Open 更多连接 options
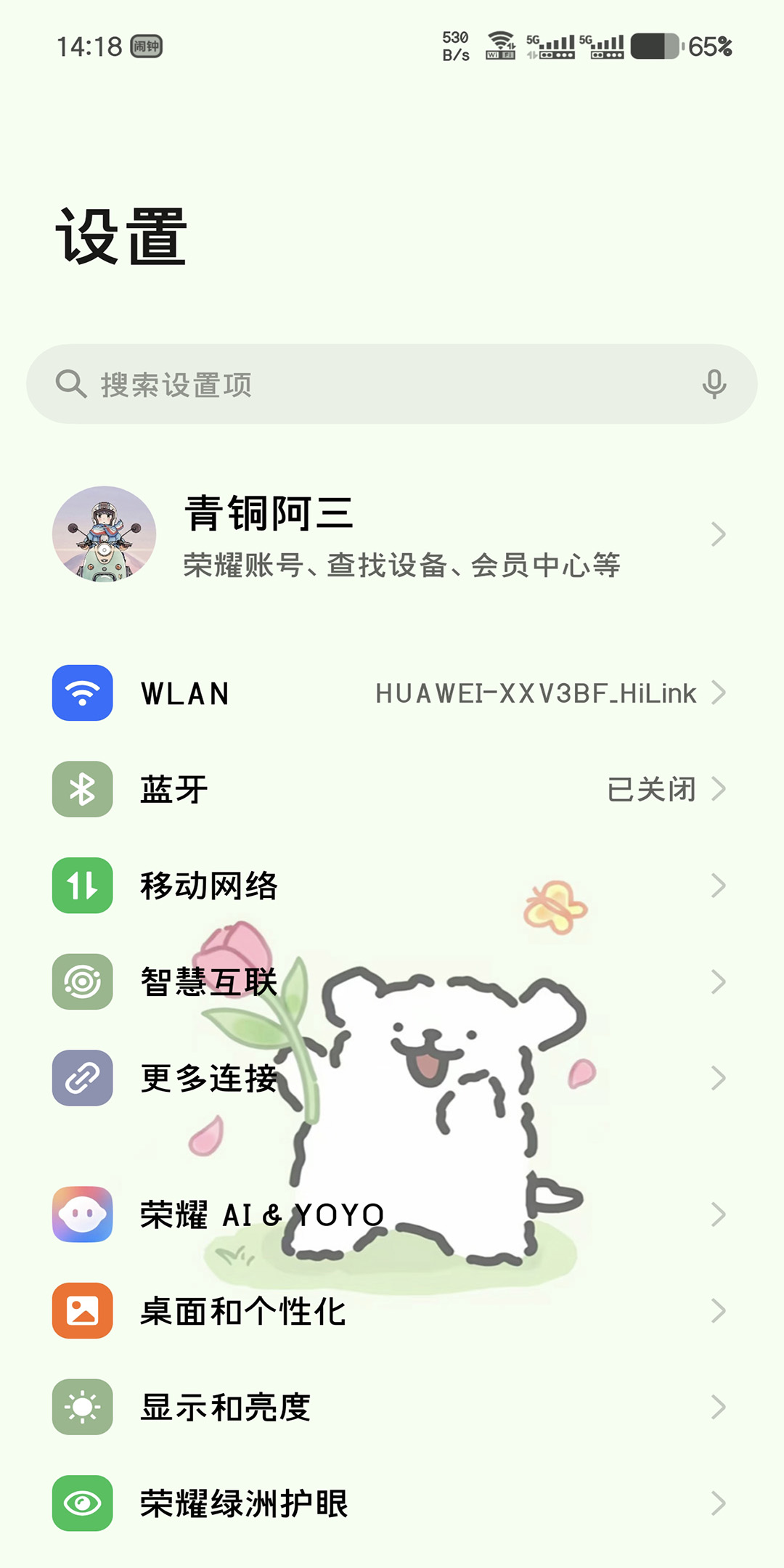 pos(392,1078)
